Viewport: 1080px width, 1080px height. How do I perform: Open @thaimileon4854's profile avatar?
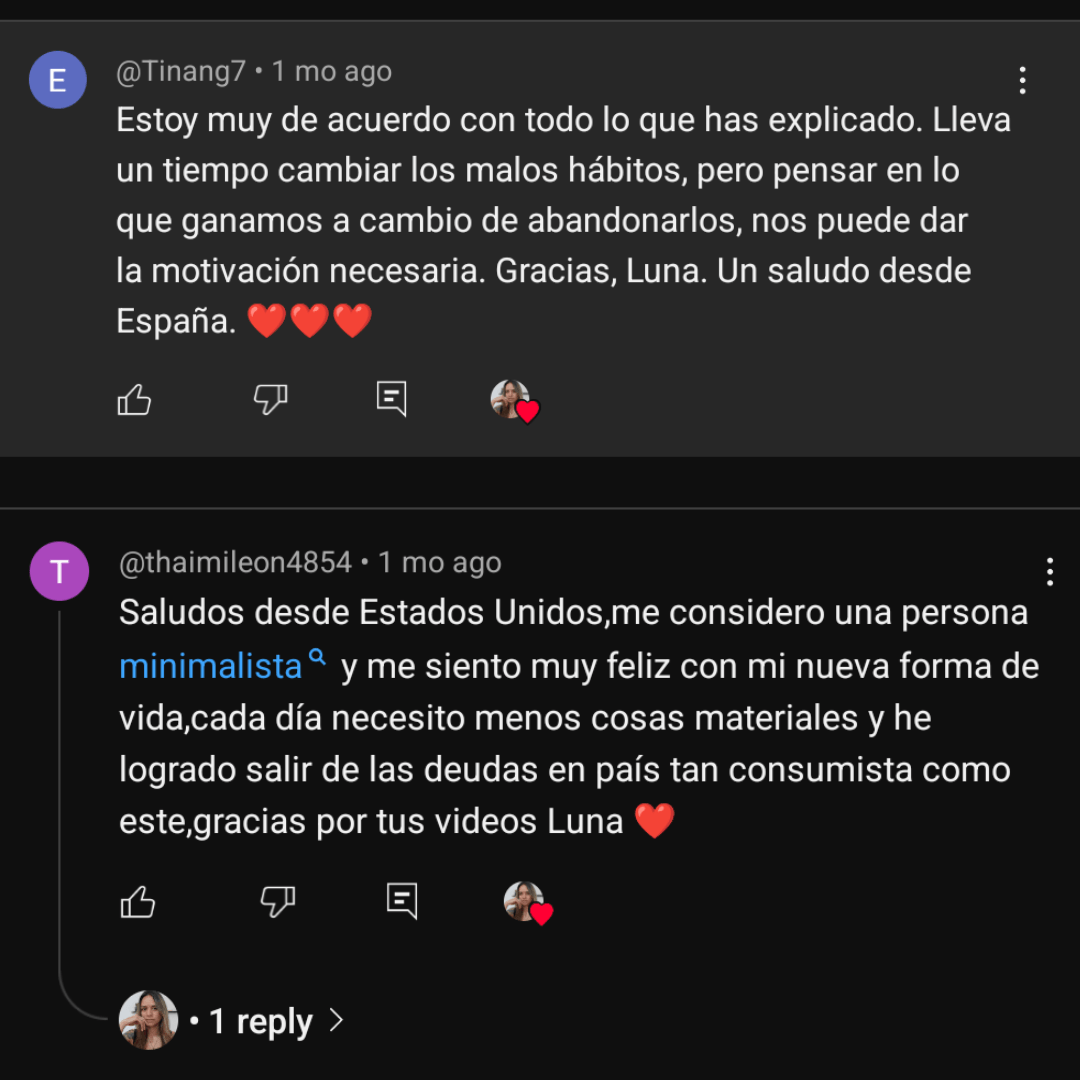[x=59, y=571]
